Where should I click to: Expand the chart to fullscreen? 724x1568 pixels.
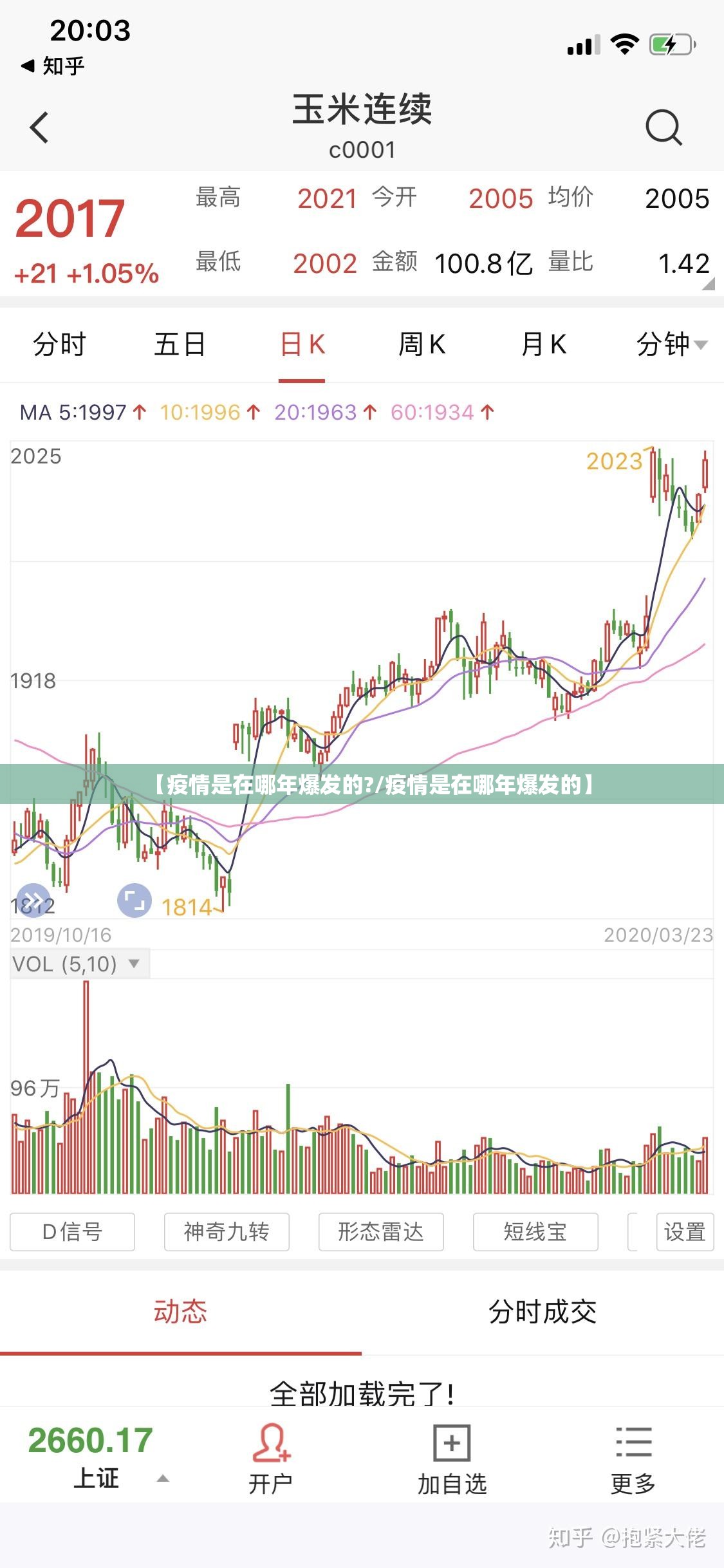coord(135,899)
